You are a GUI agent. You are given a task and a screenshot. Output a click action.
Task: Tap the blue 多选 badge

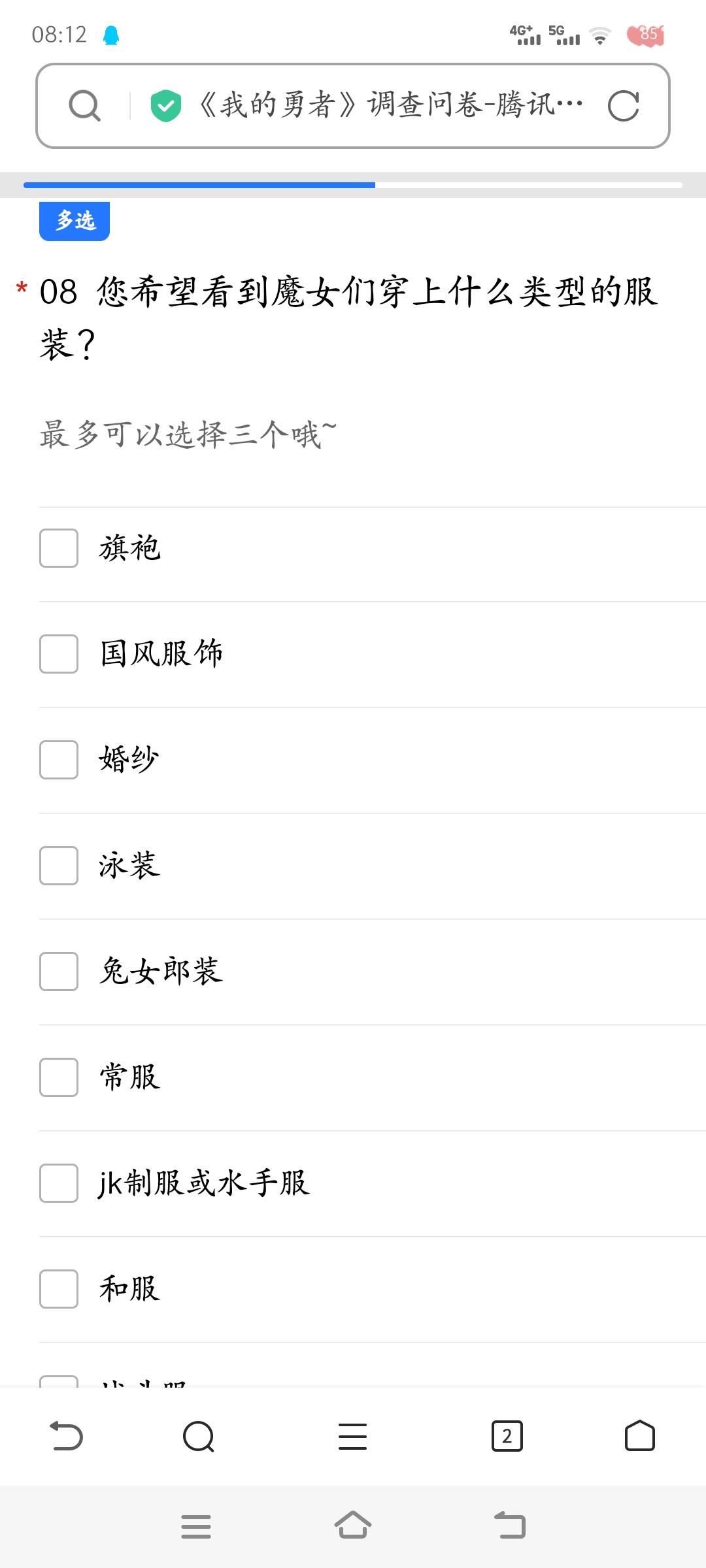(73, 221)
